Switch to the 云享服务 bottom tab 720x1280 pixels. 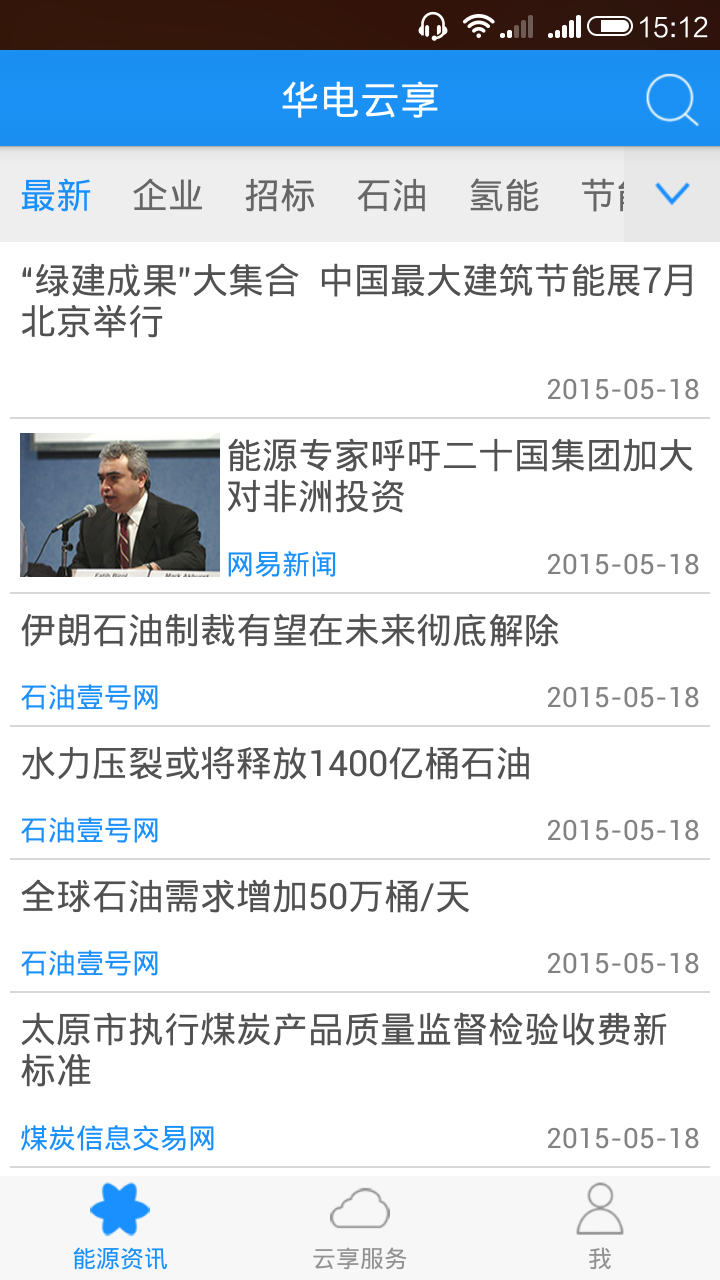coord(360,1226)
